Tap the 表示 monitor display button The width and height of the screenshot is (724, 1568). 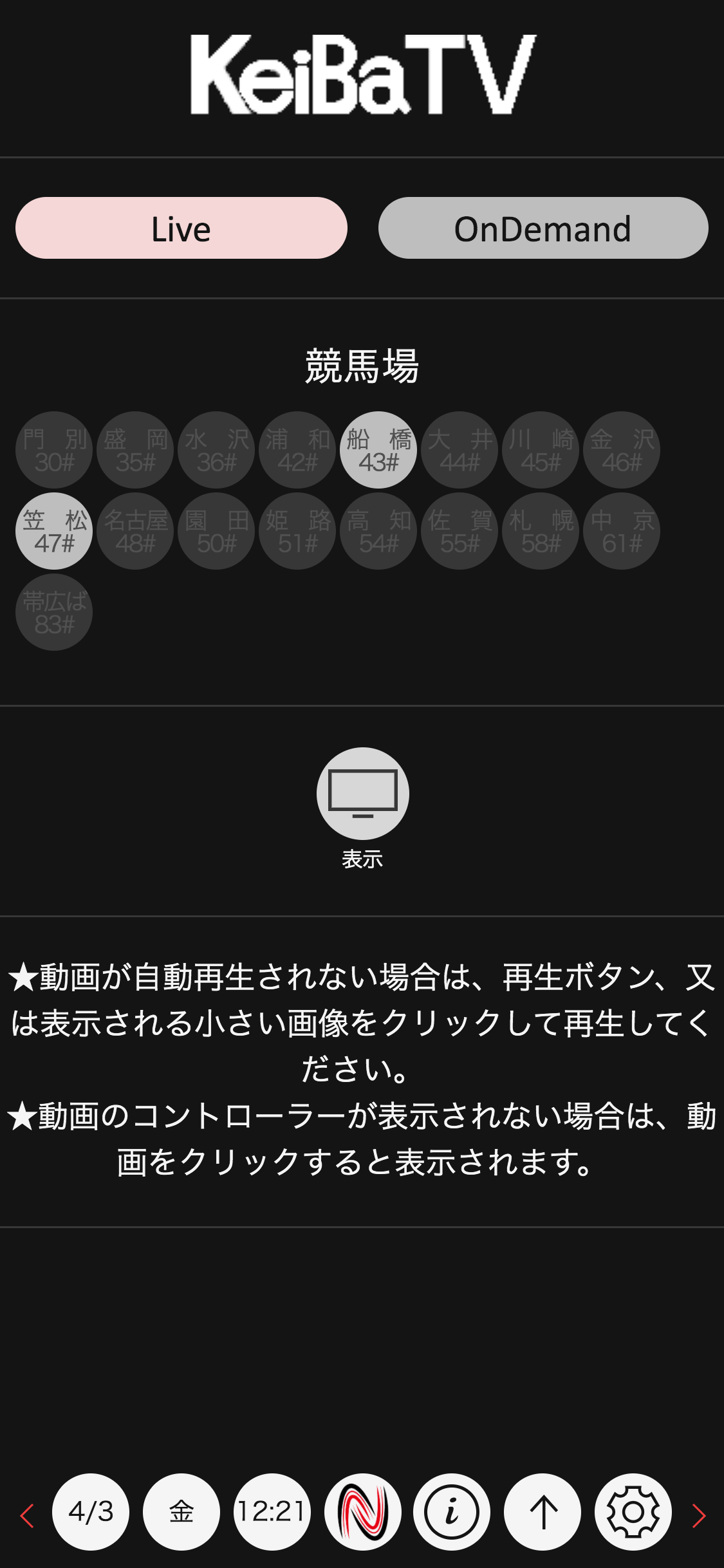pyautogui.click(x=362, y=794)
